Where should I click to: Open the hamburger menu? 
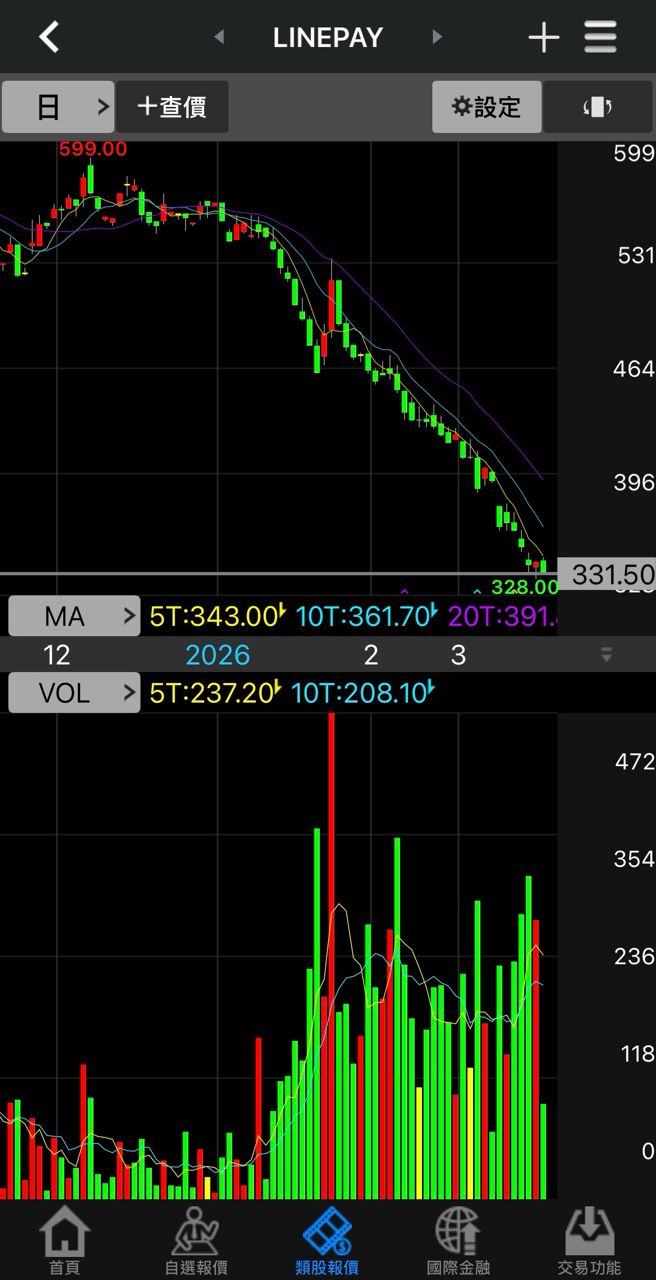point(600,38)
